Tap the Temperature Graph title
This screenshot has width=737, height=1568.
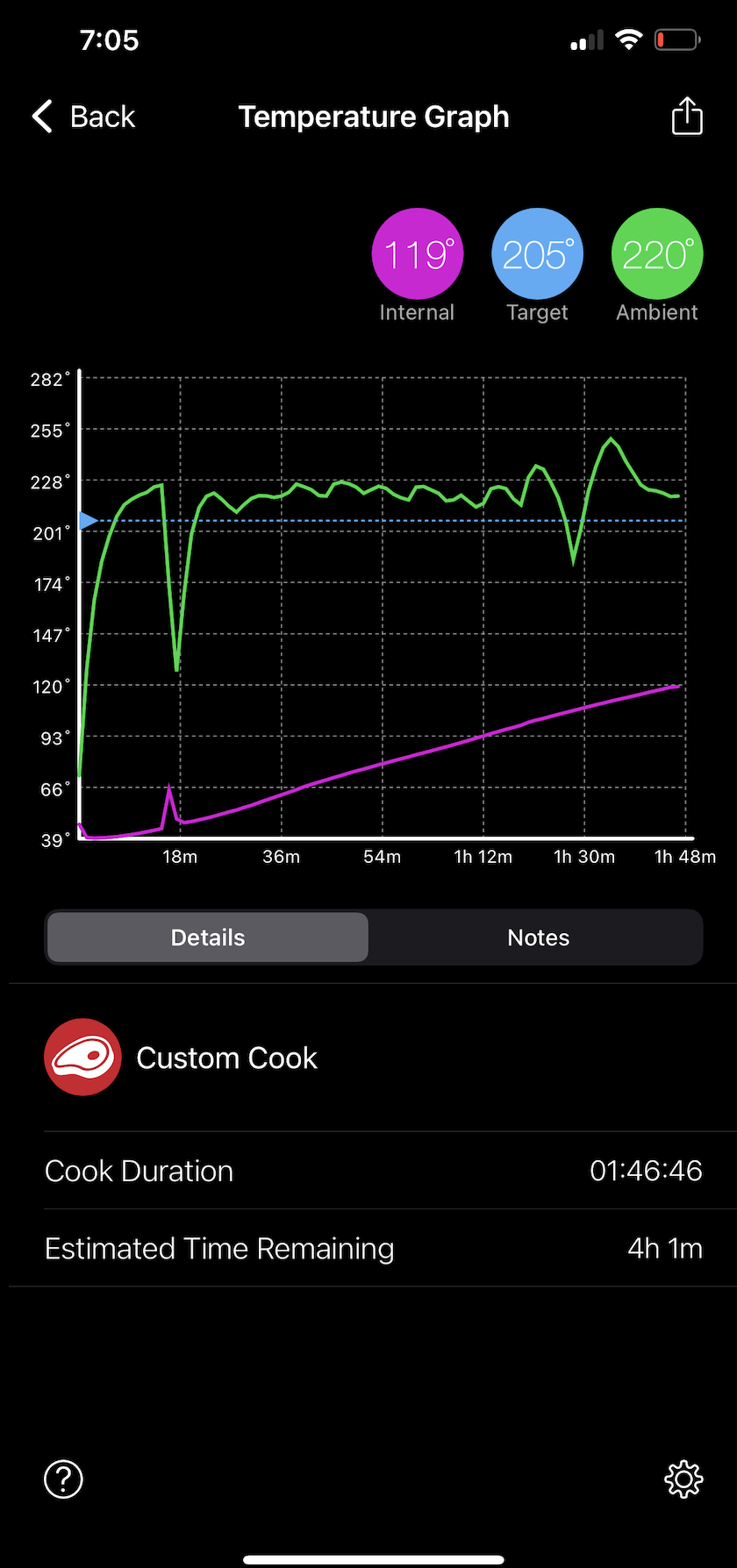tap(374, 116)
